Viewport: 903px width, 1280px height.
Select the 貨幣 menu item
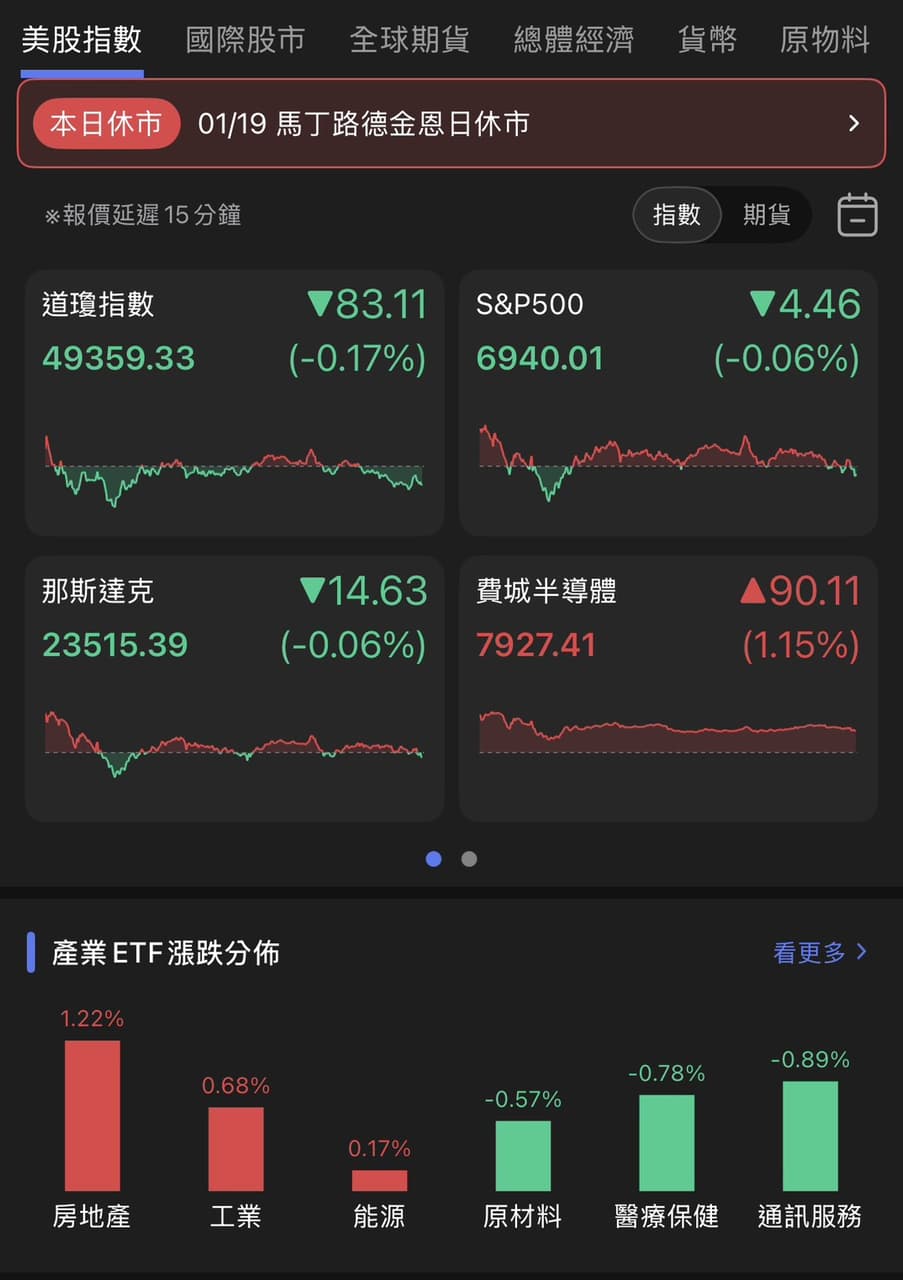[707, 38]
